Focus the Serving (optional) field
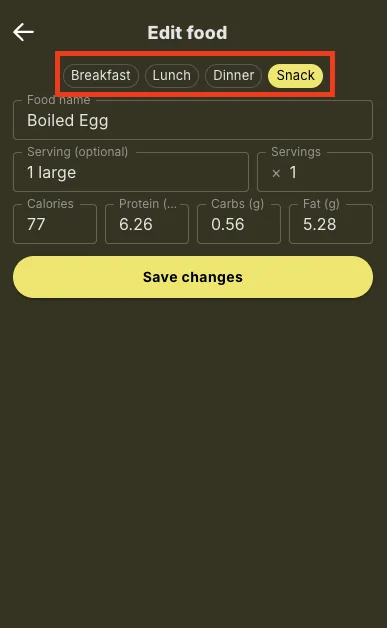The image size is (387, 628). point(131,172)
